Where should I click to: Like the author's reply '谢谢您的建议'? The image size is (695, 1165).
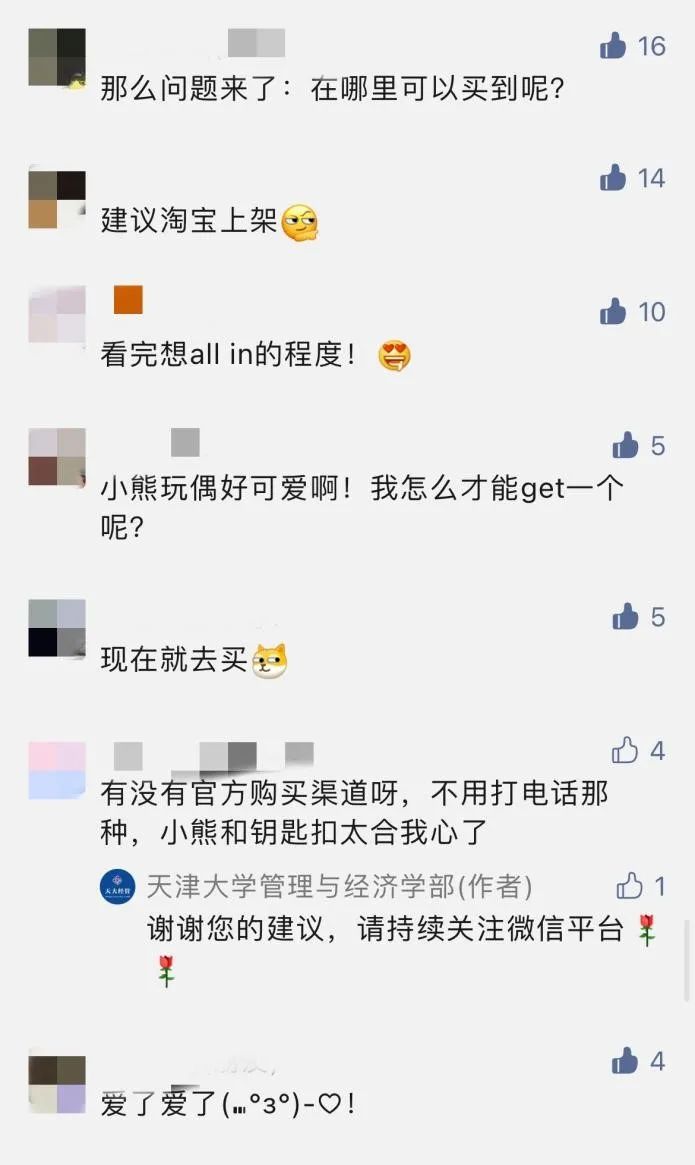click(629, 885)
